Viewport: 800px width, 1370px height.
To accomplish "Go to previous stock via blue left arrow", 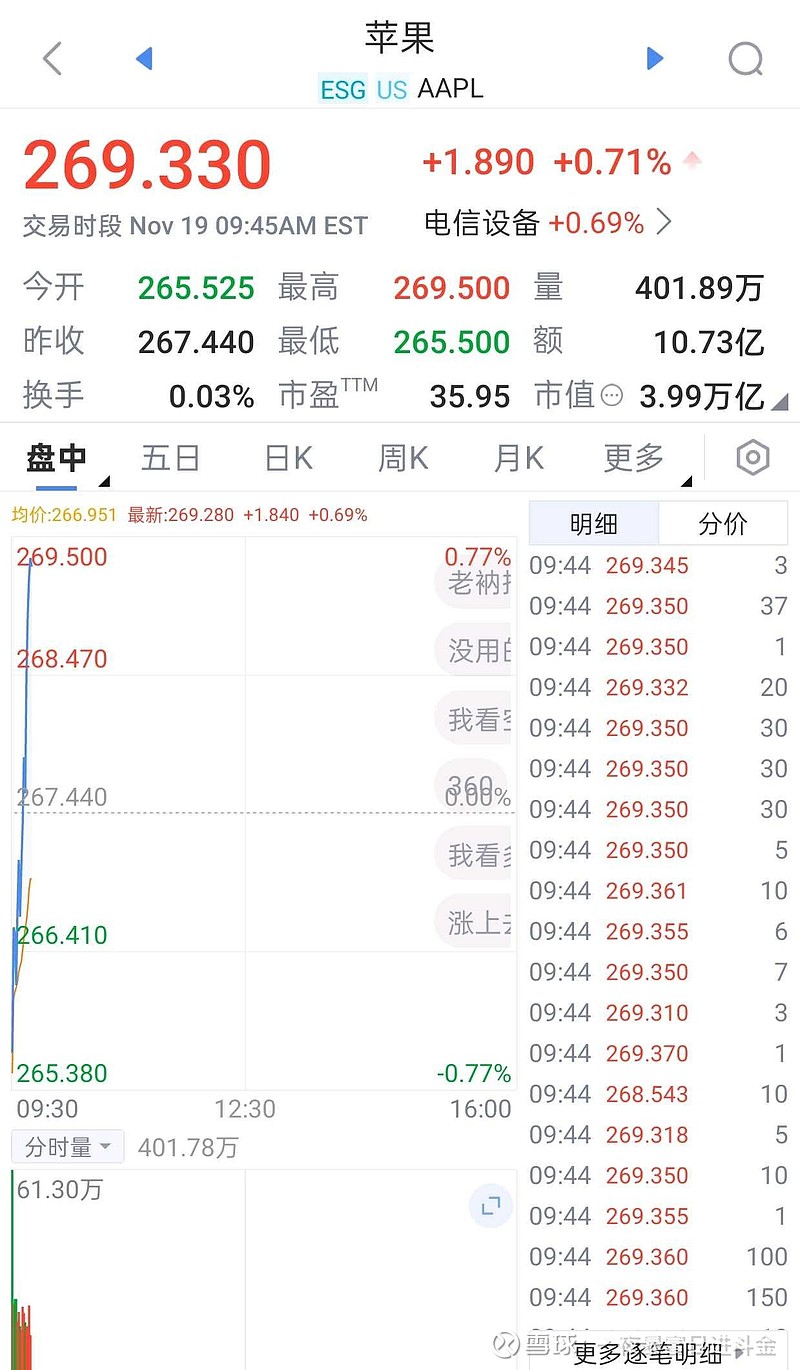I will click(x=143, y=58).
